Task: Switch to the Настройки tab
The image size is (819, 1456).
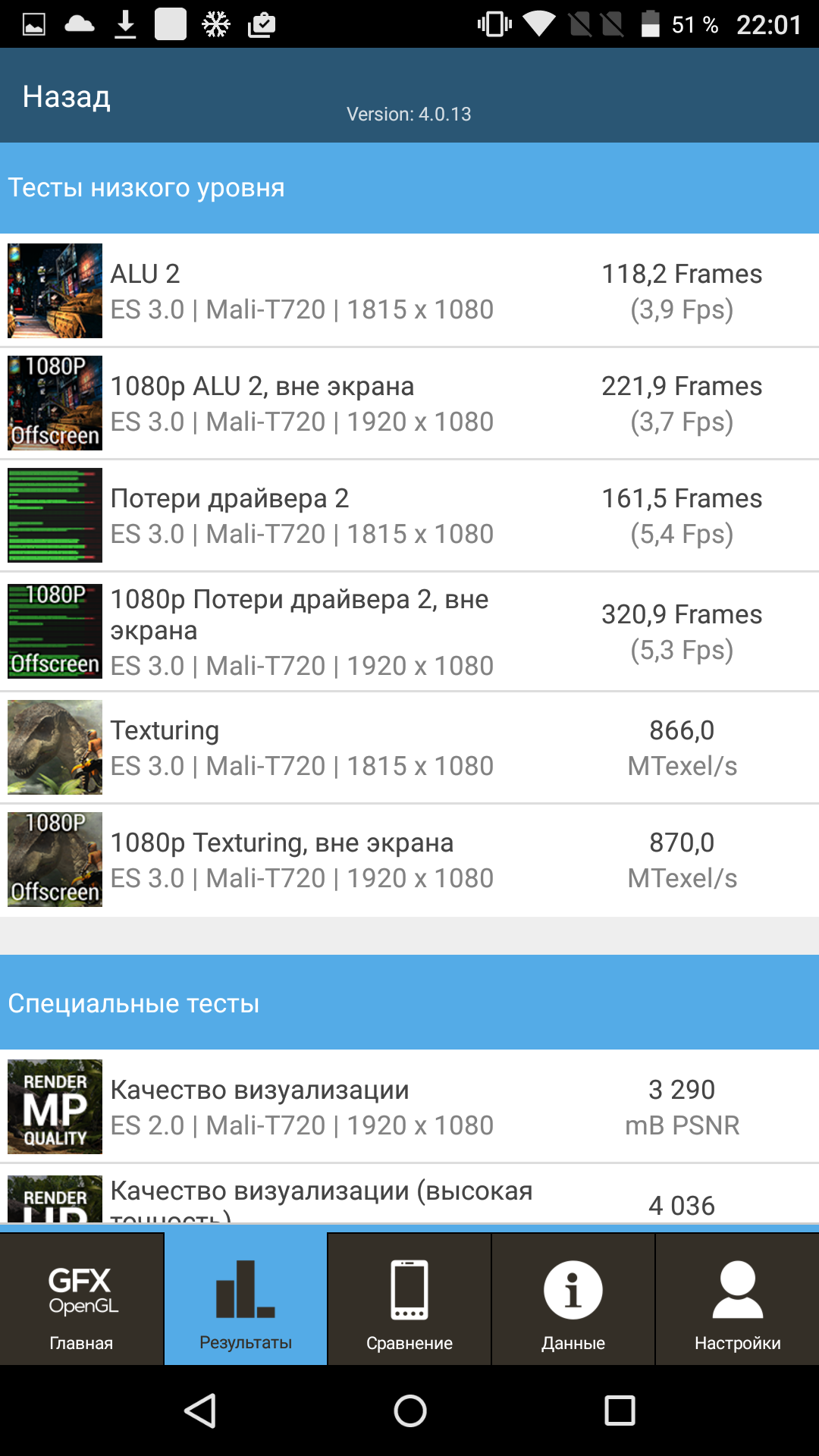Action: [738, 1299]
